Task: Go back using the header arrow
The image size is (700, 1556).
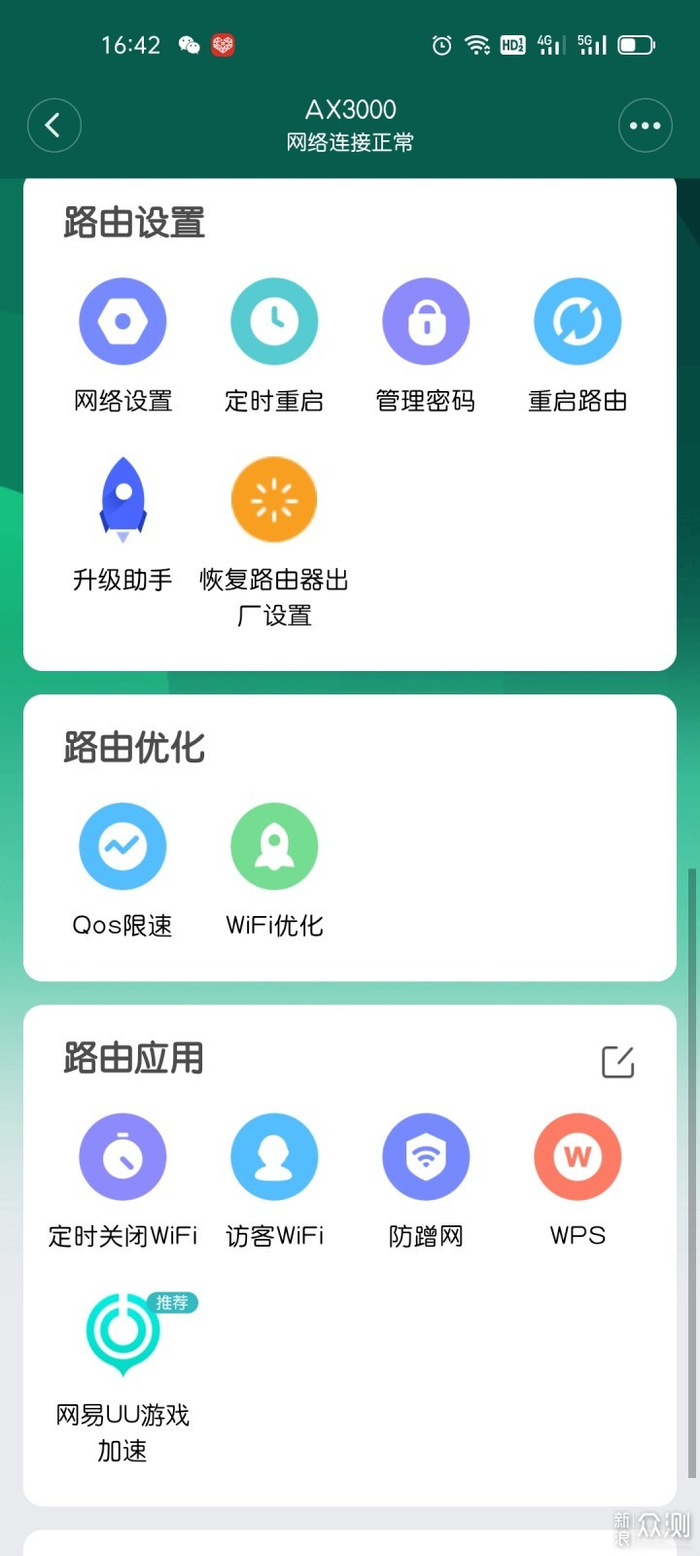Action: (x=54, y=125)
